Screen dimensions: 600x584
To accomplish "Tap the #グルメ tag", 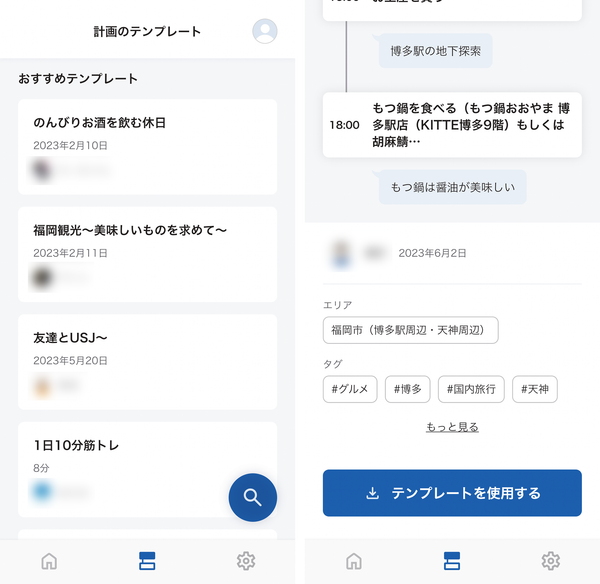I will [350, 389].
